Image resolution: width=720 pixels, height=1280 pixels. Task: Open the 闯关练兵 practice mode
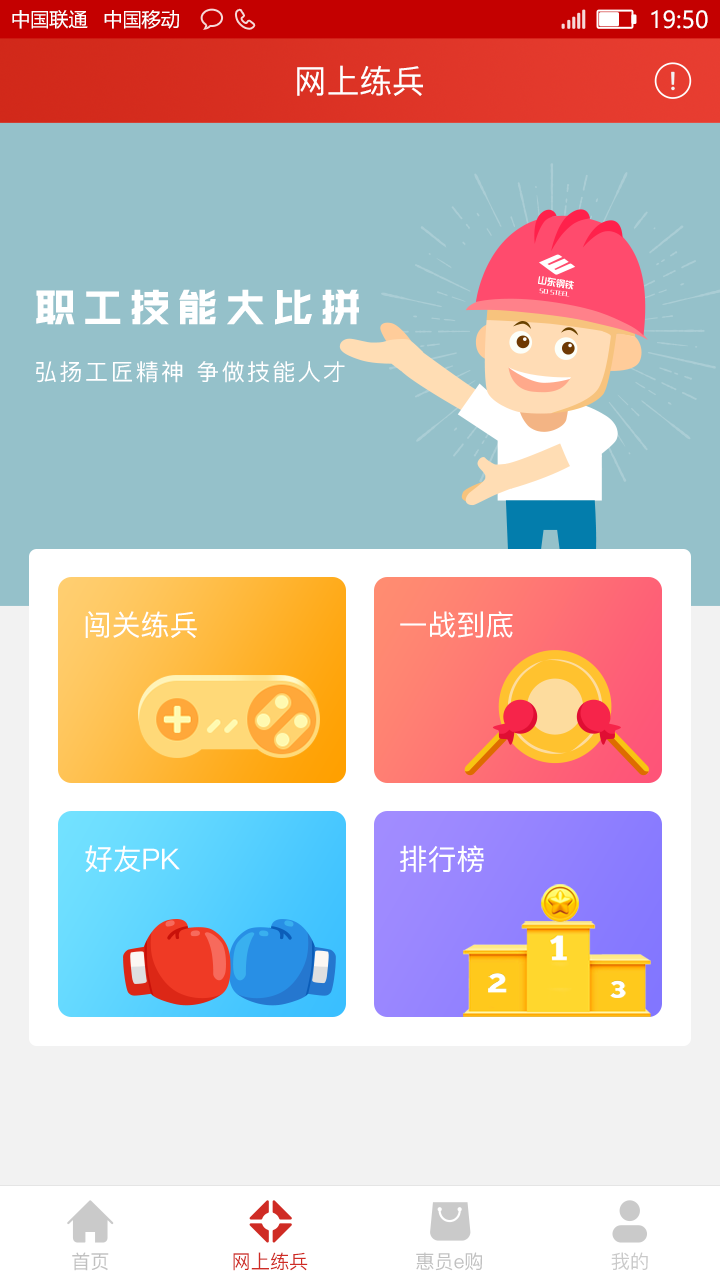pyautogui.click(x=201, y=679)
